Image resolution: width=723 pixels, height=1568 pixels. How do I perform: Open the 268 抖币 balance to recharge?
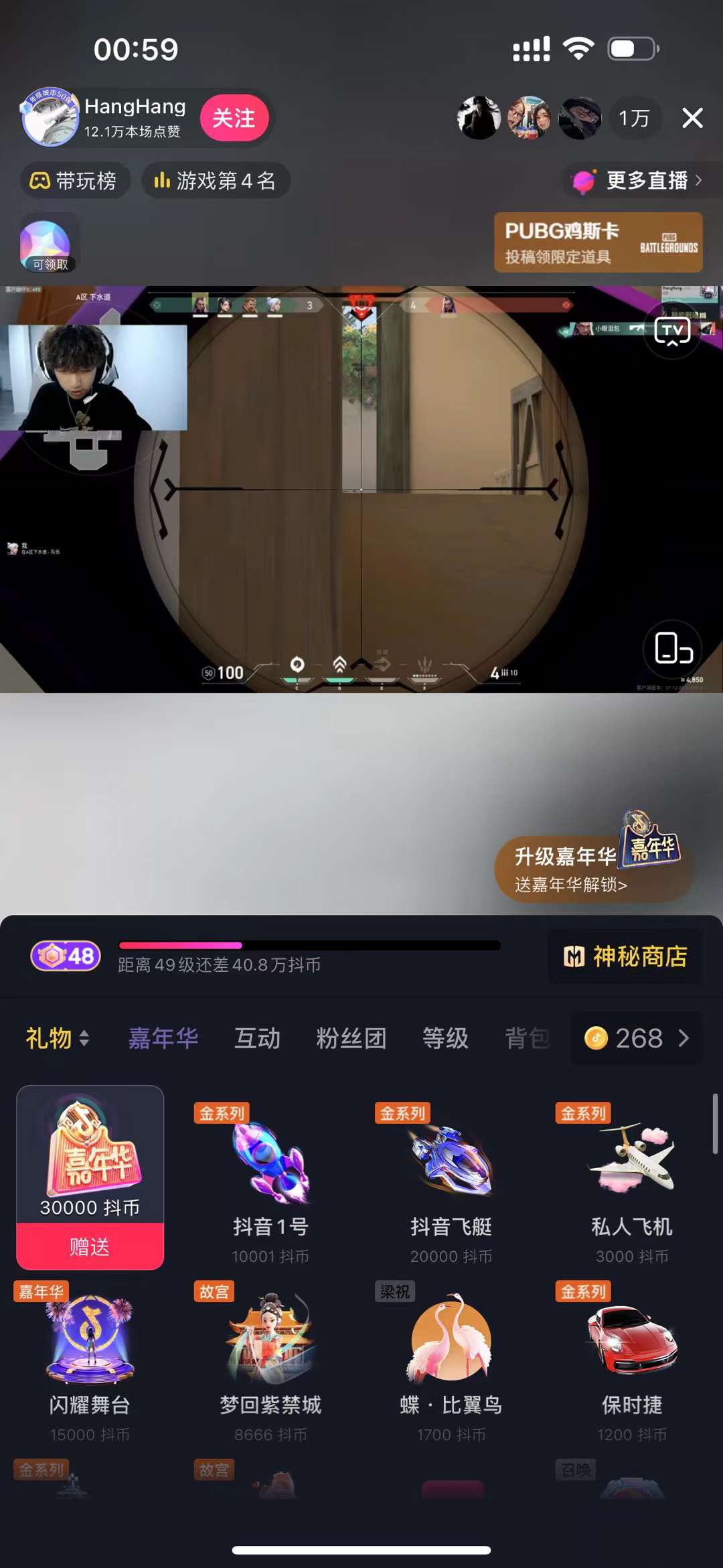coord(636,1038)
